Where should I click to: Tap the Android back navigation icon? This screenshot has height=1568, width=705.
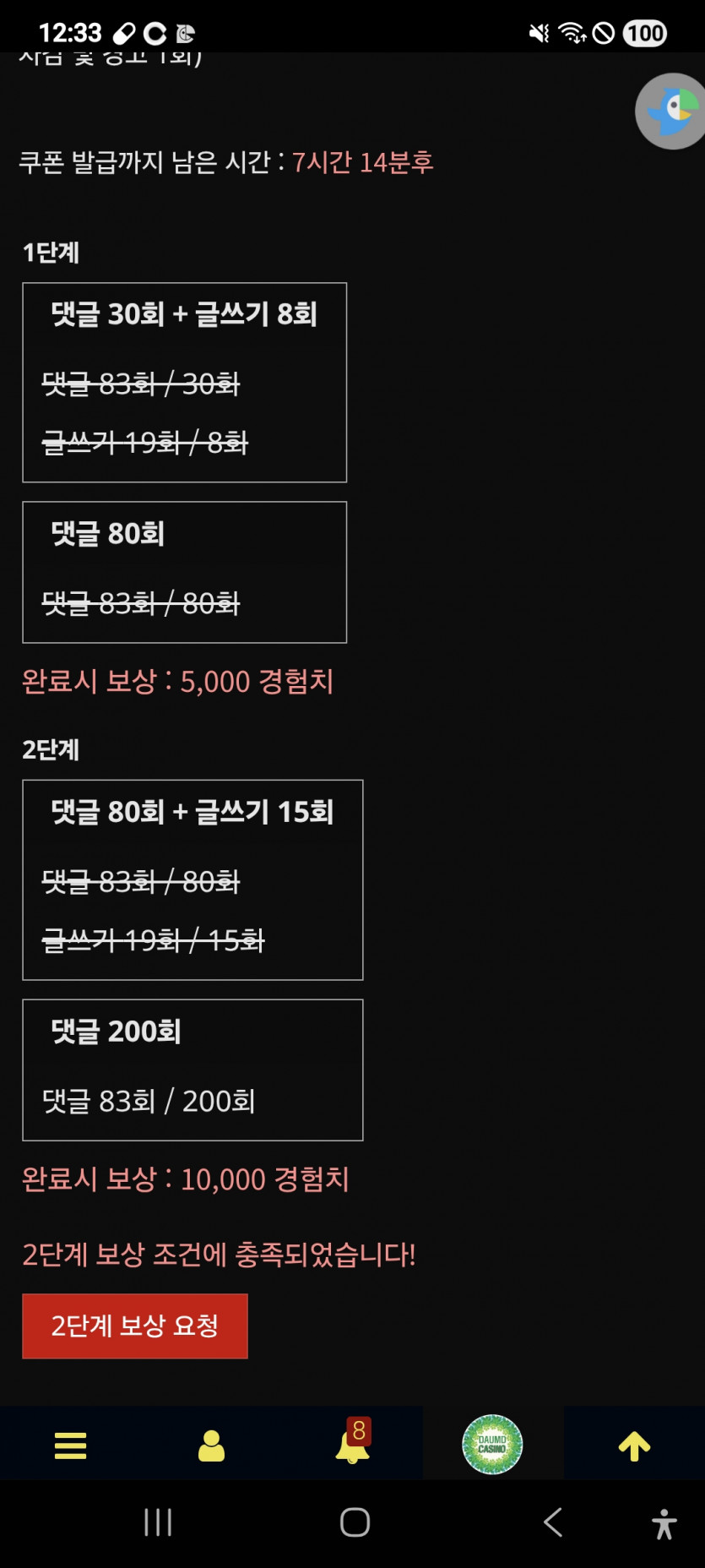pos(552,1523)
